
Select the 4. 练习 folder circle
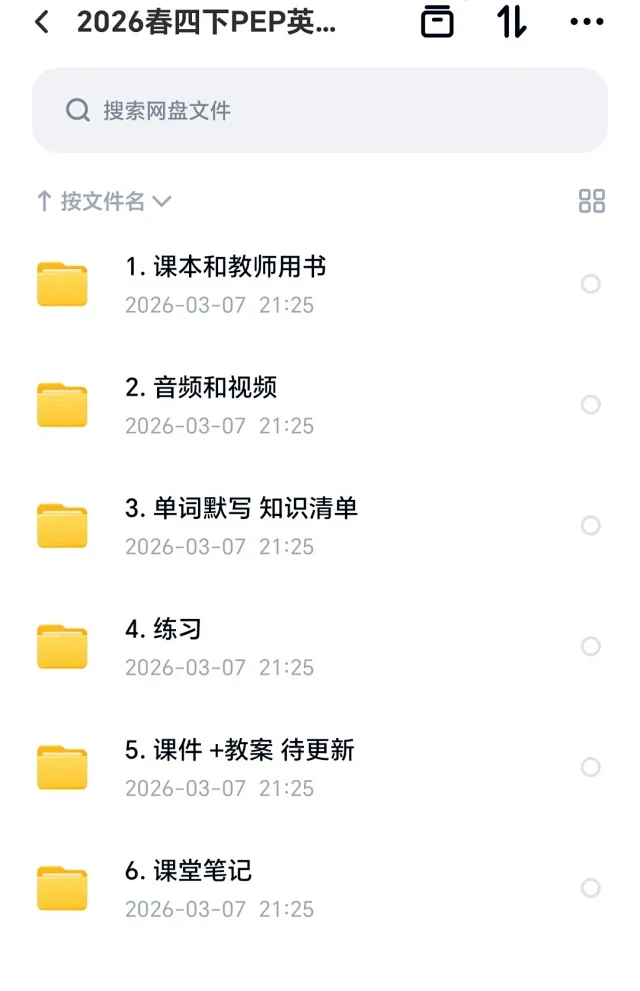591,647
